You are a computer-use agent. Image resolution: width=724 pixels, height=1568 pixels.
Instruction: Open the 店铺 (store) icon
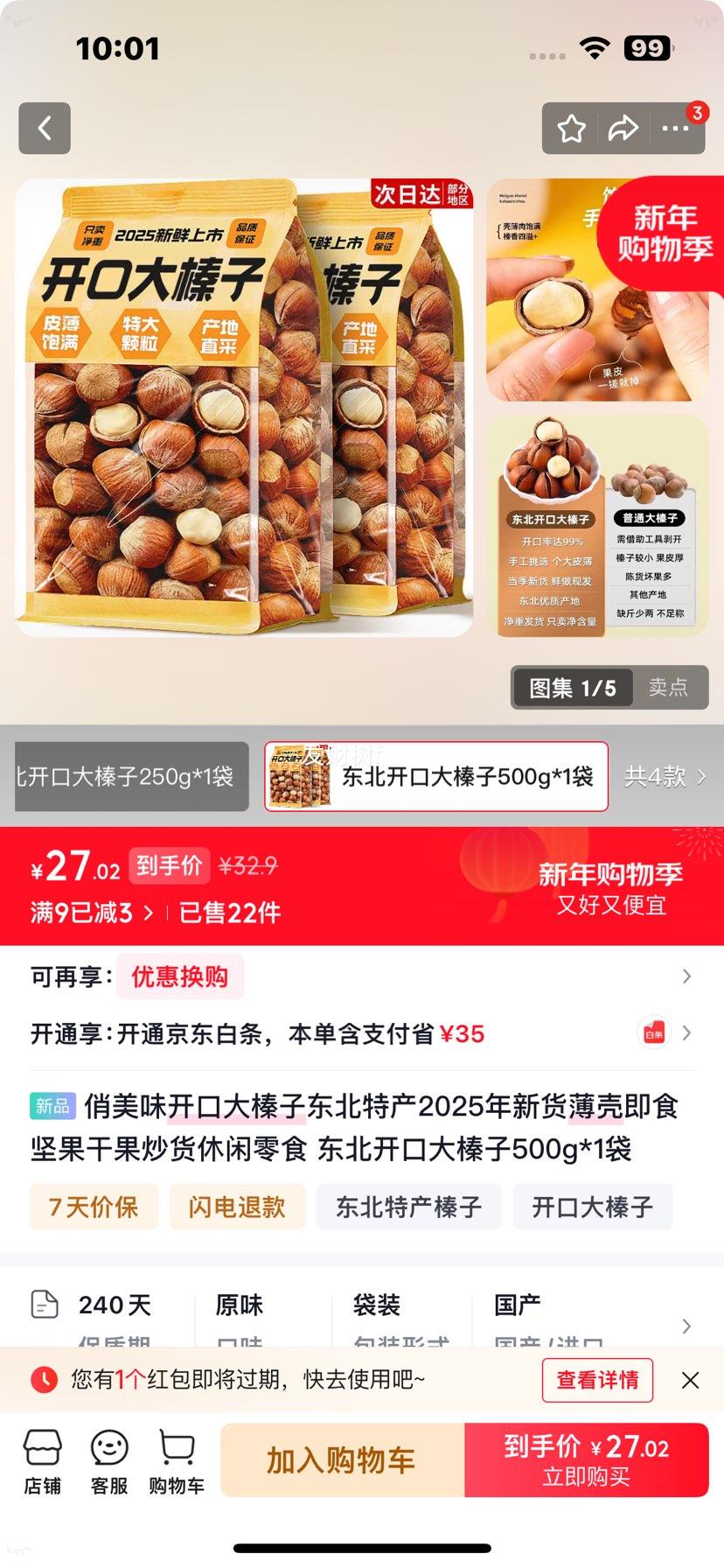pyautogui.click(x=43, y=1457)
